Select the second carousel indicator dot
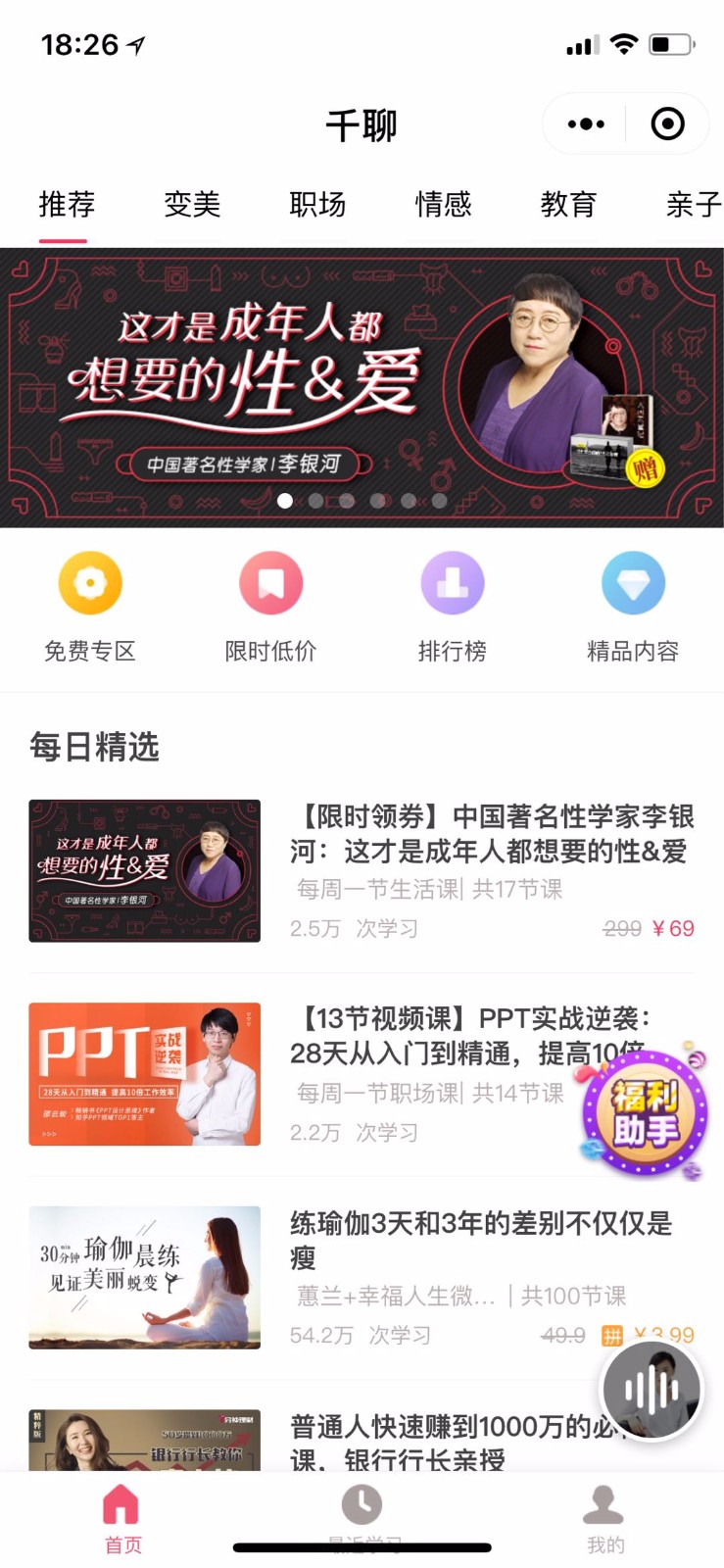 pos(315,500)
